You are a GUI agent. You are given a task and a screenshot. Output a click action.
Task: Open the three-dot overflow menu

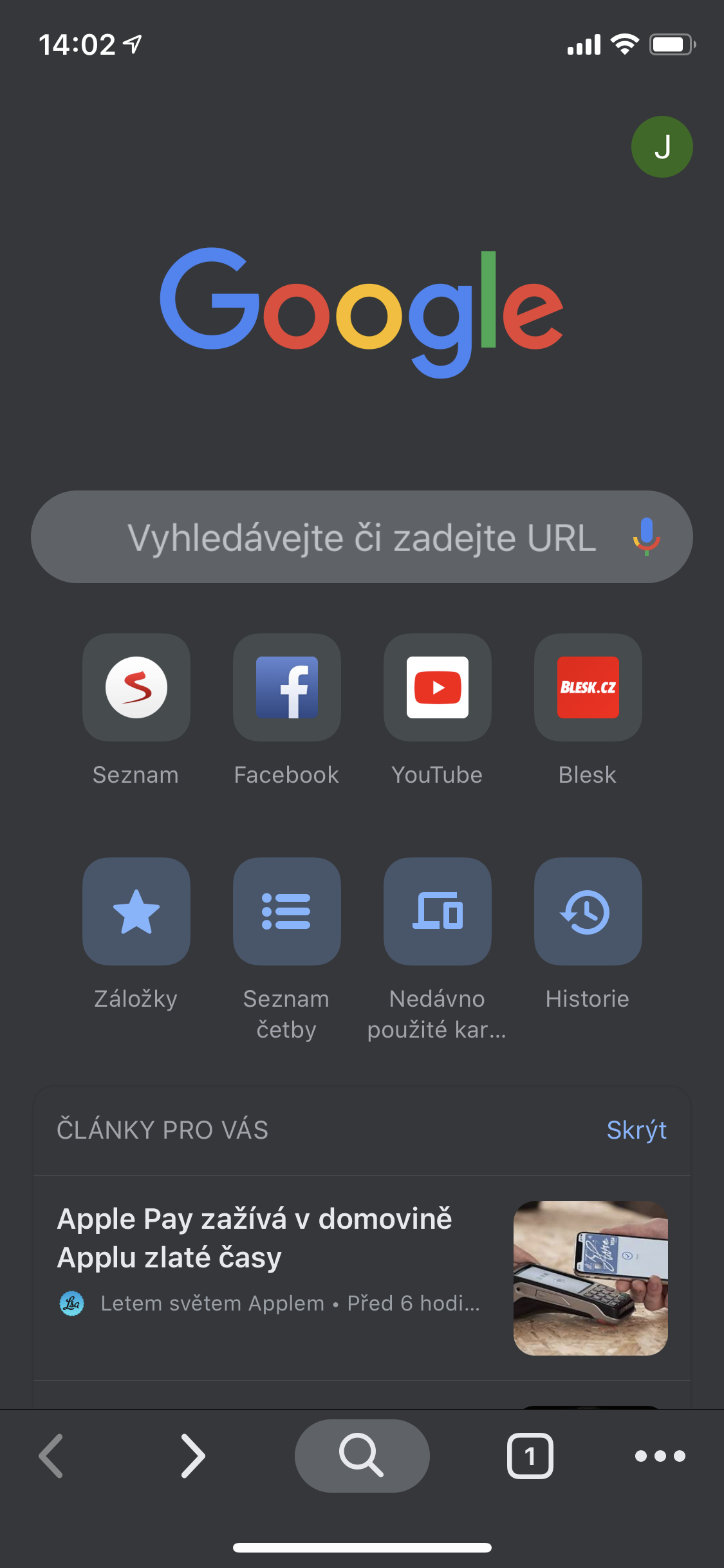pos(660,1456)
